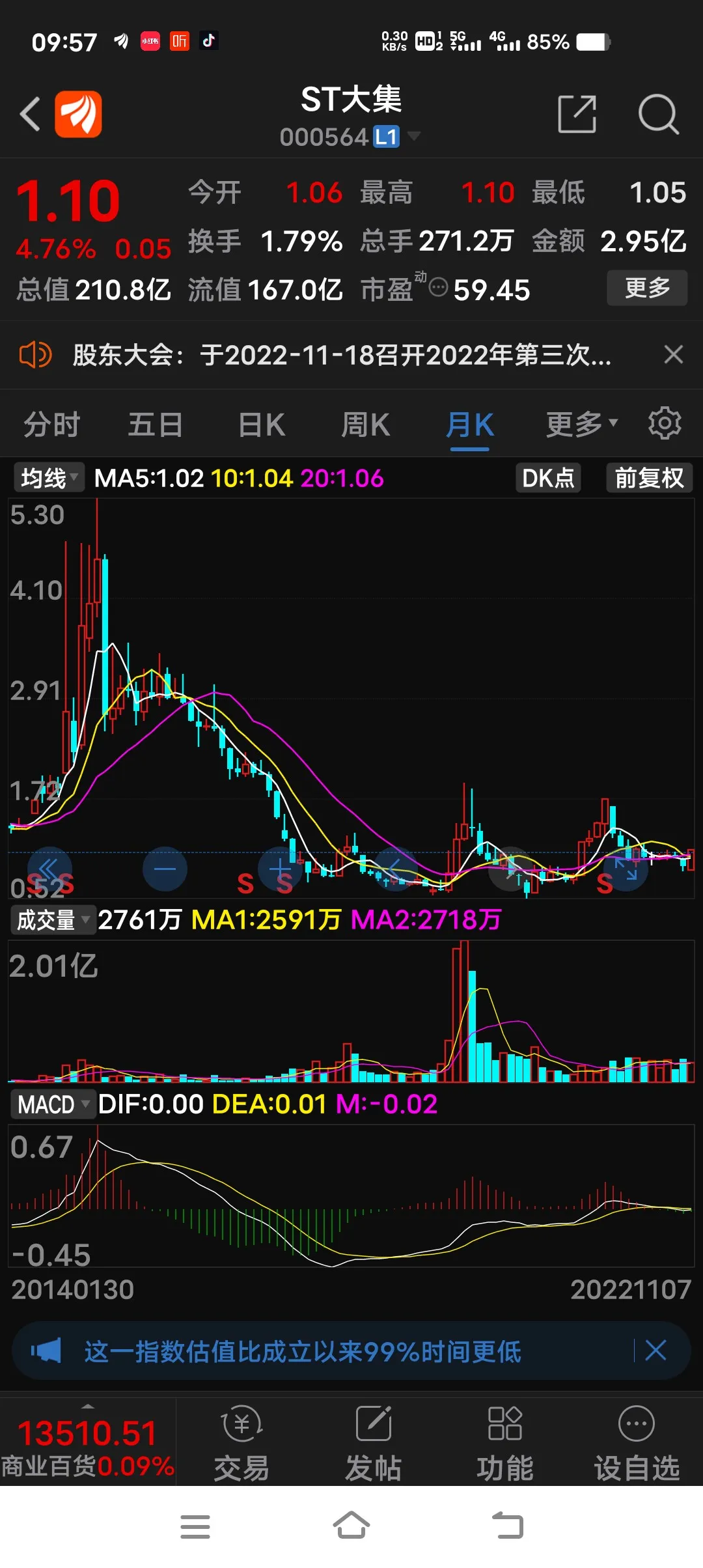Toggle the DK点 button
The width and height of the screenshot is (703, 1568).
548,478
